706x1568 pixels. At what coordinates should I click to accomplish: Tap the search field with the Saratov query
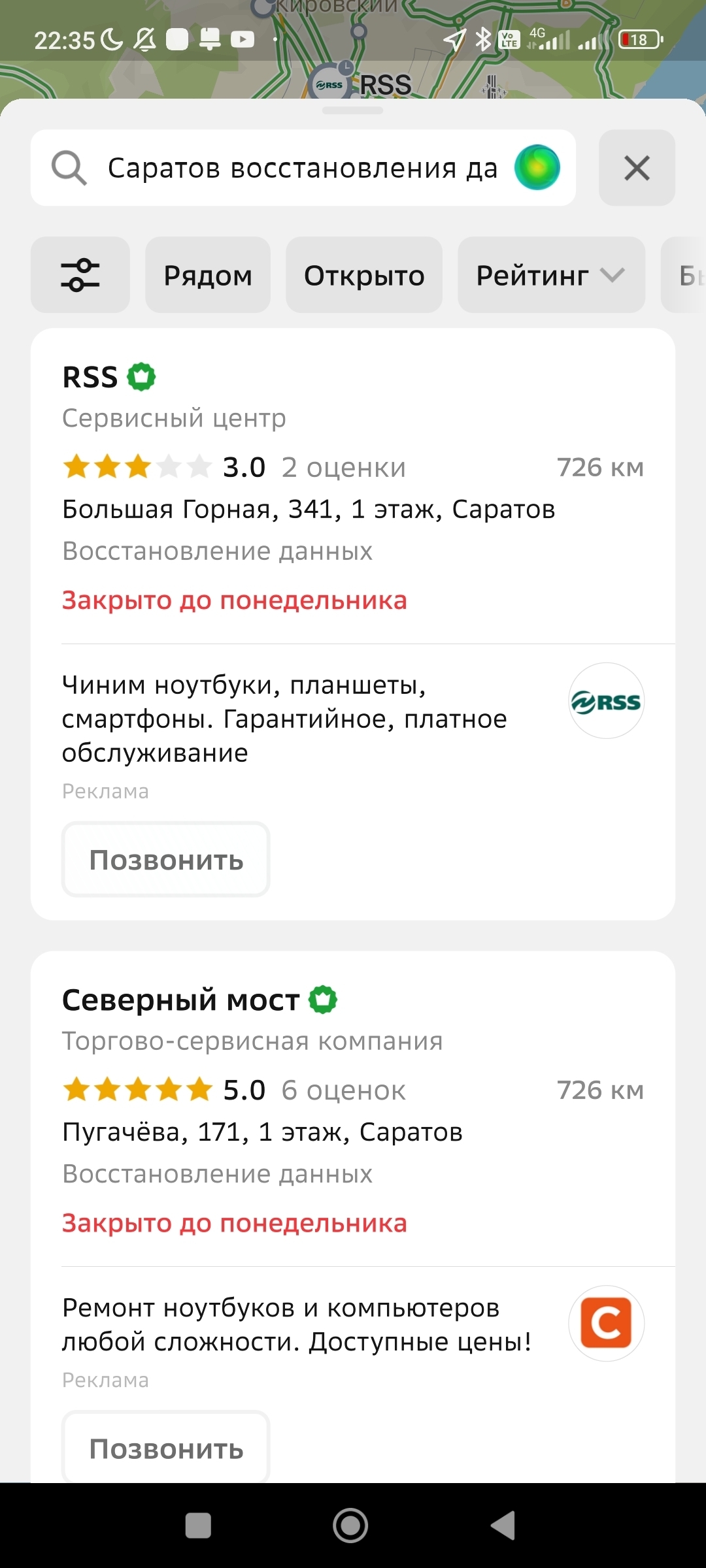click(303, 168)
